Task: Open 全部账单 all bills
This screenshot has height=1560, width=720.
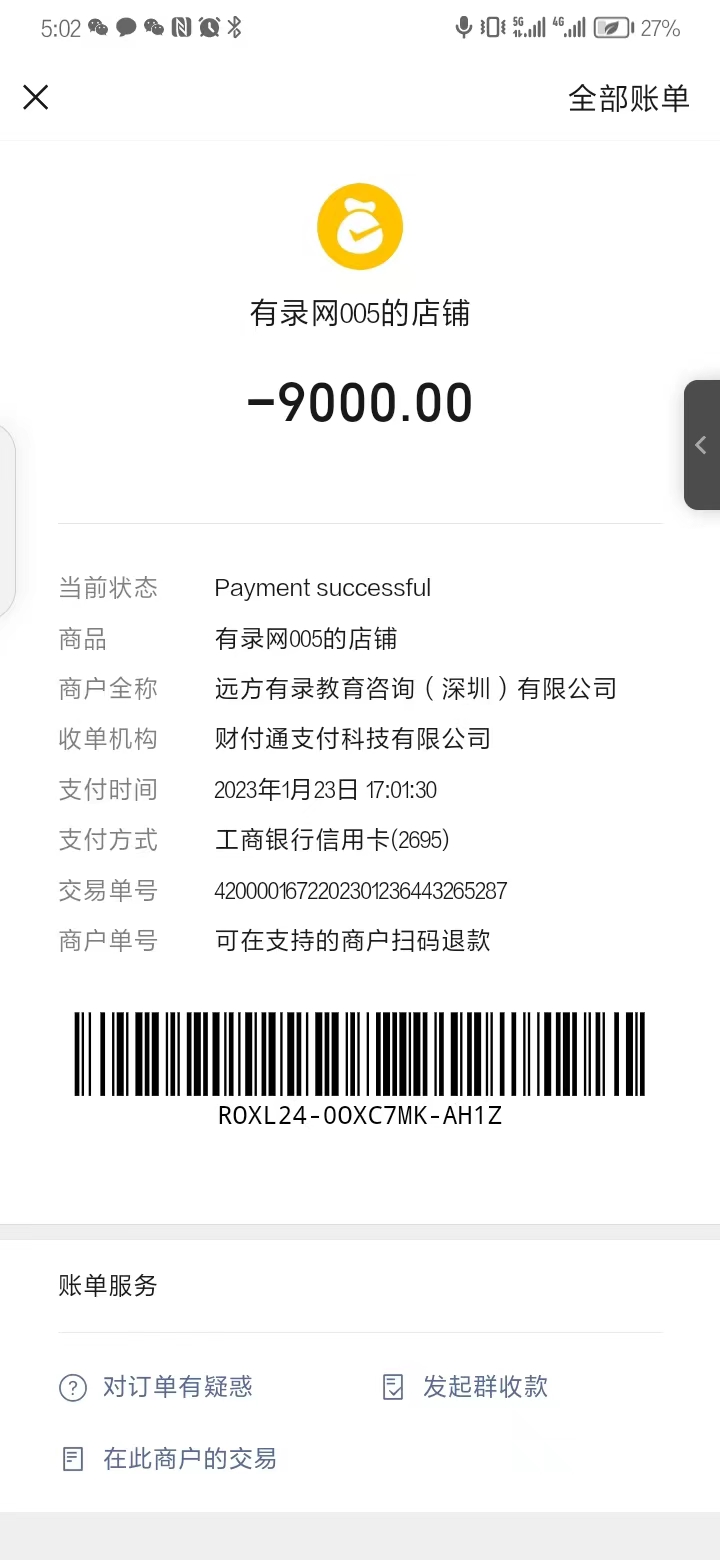Action: pos(628,98)
